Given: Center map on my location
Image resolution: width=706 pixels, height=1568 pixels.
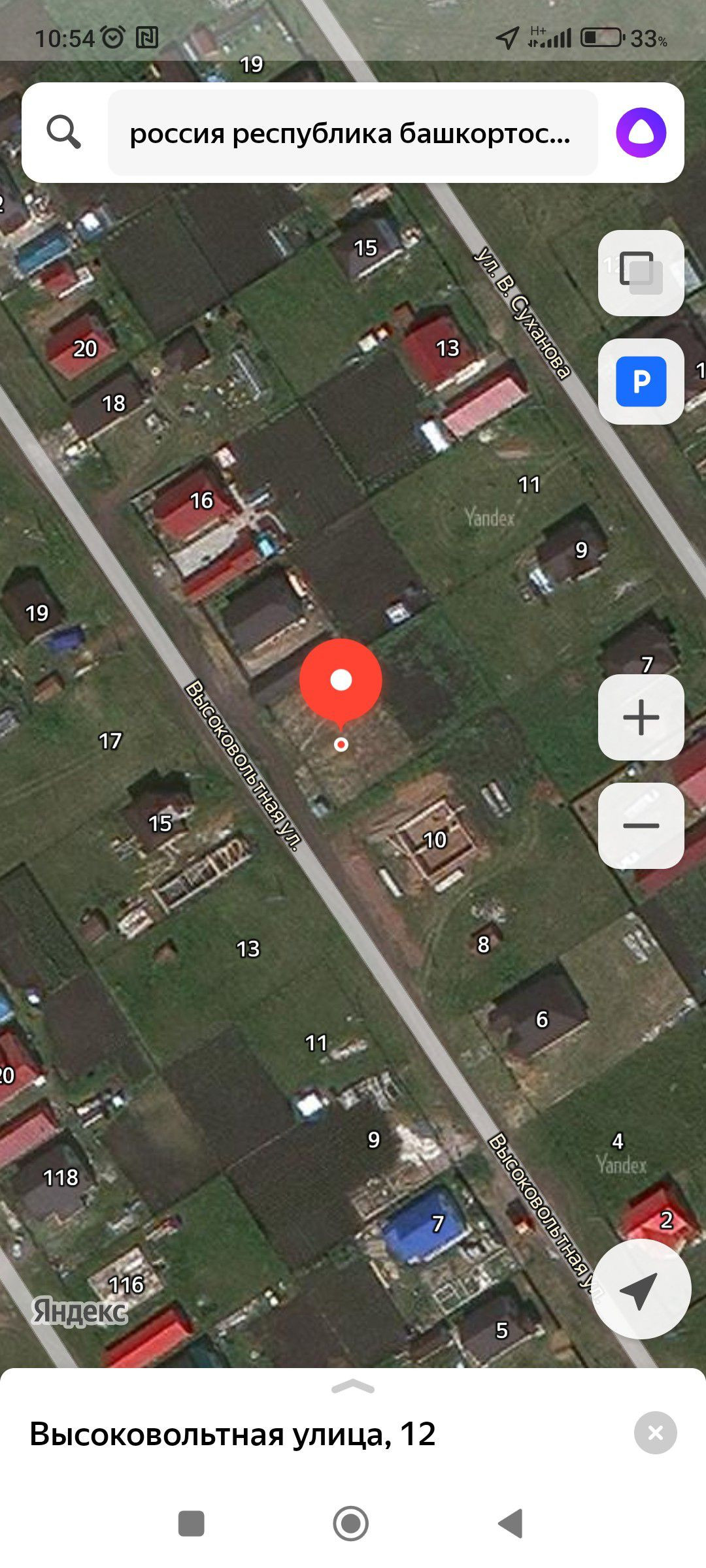Looking at the screenshot, I should (x=641, y=1289).
